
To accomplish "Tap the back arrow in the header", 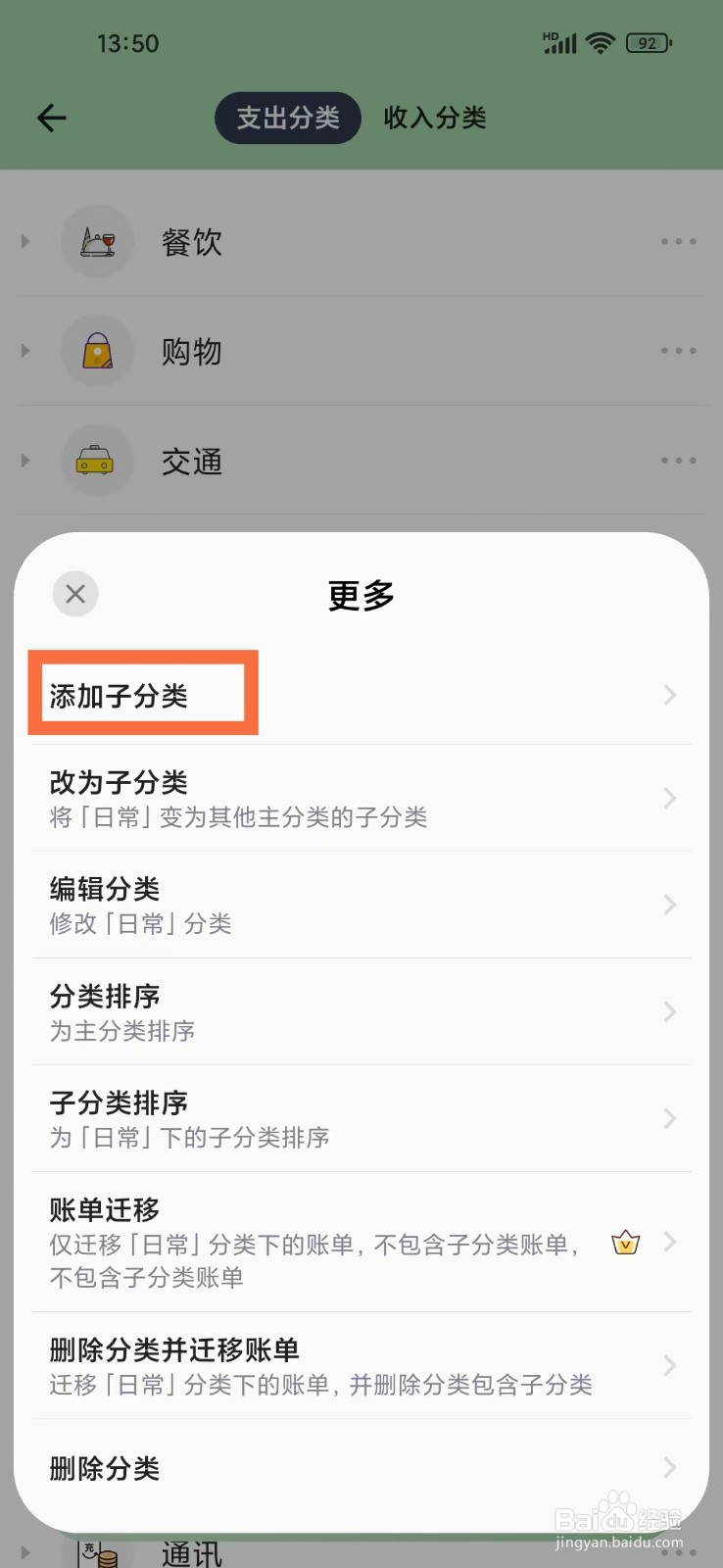I will [51, 118].
